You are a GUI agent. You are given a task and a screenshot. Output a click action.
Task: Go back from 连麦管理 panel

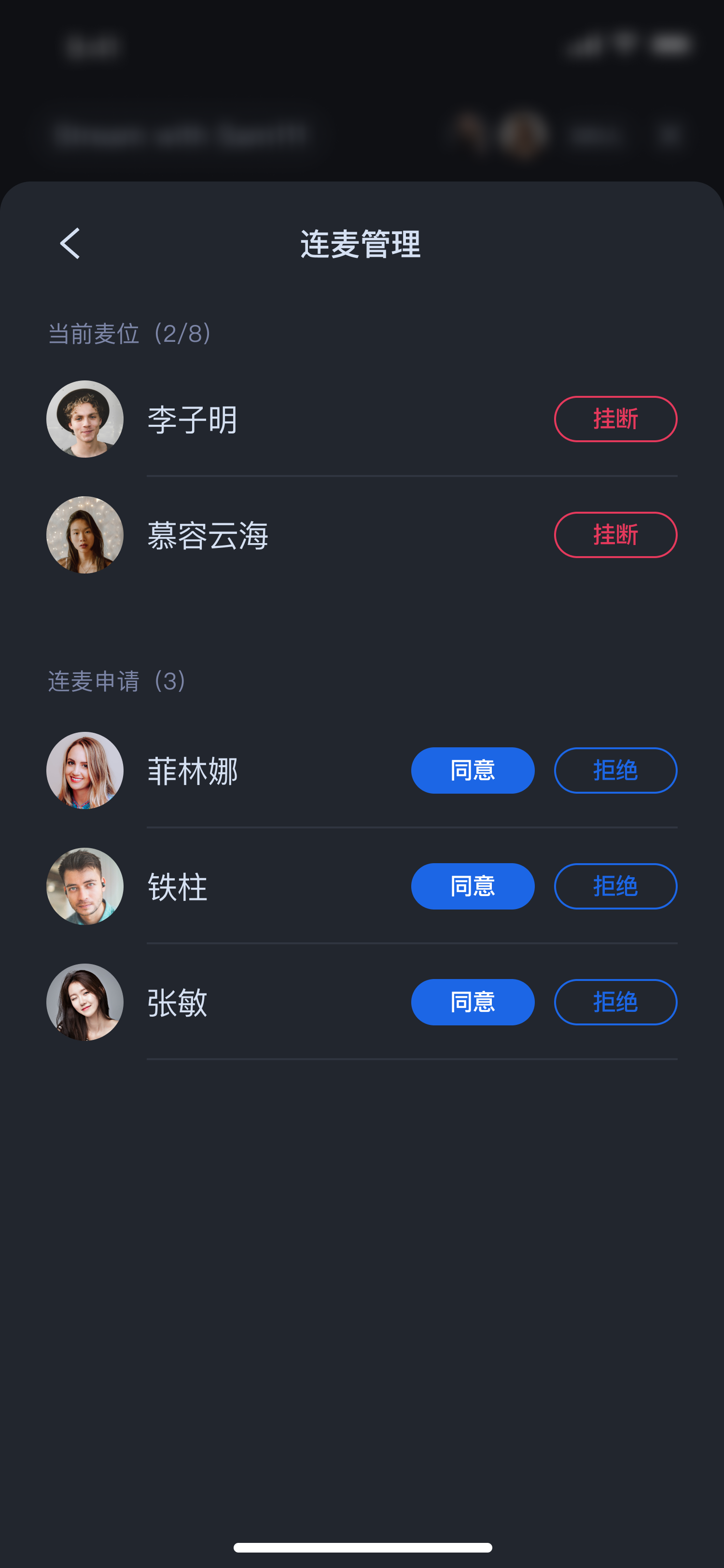click(70, 243)
